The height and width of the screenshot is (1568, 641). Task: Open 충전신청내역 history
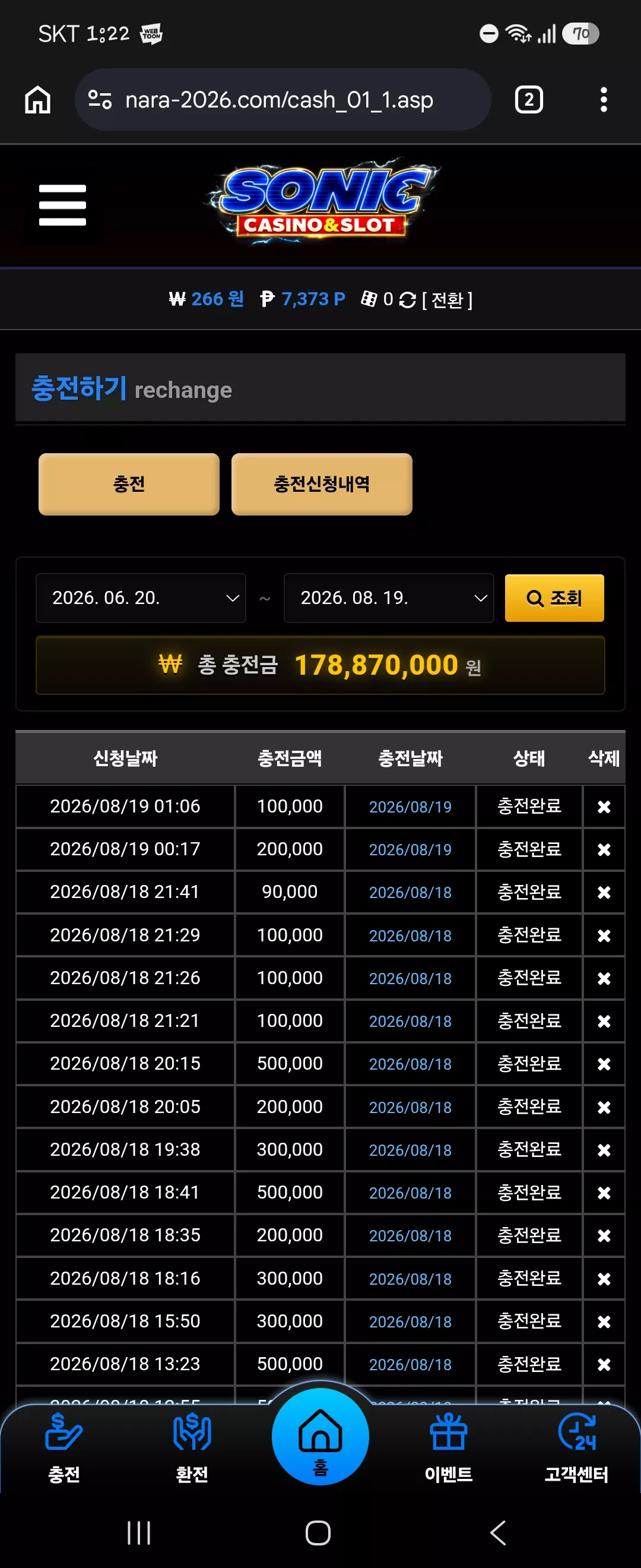[x=322, y=484]
